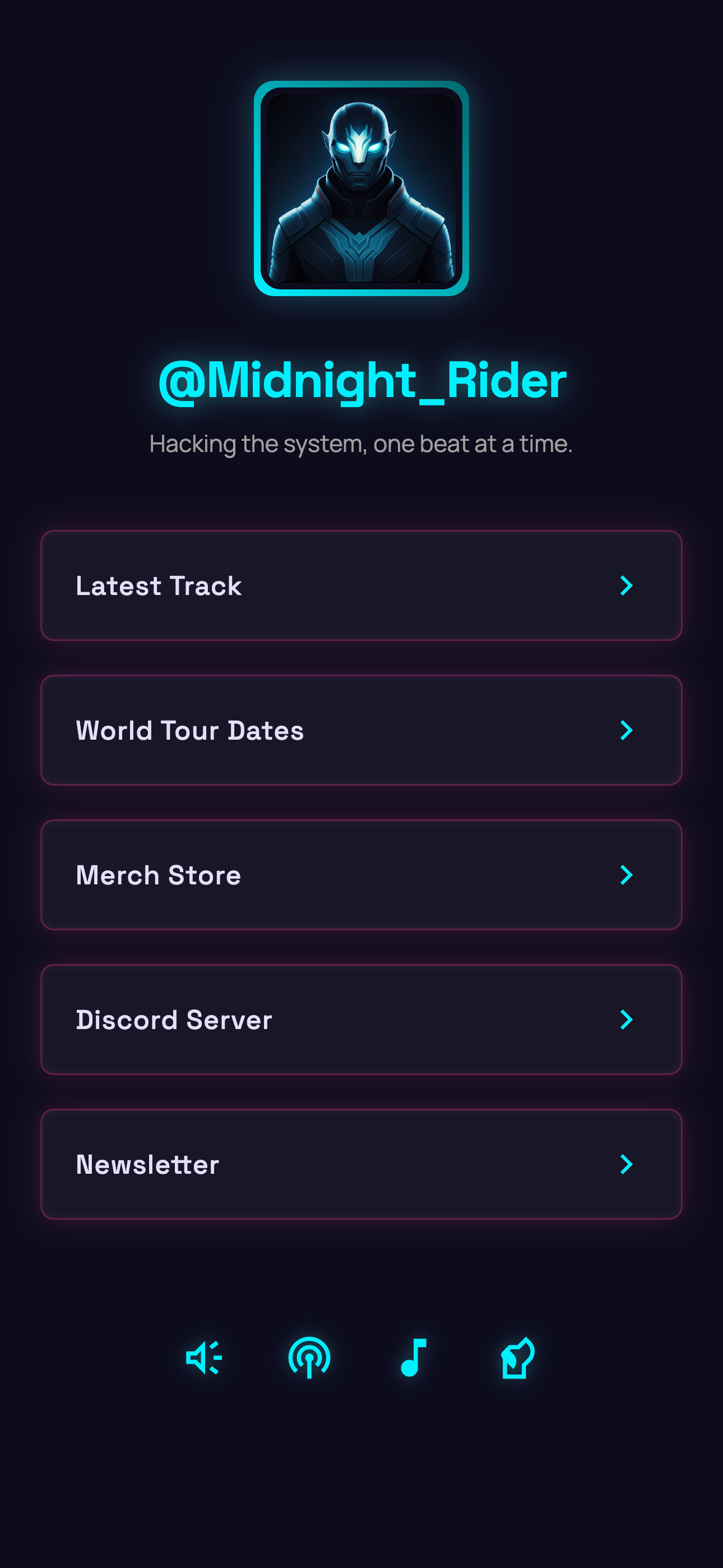Screen dimensions: 723x1568
Task: Open the podcast broadcast icon
Action: [x=309, y=1357]
